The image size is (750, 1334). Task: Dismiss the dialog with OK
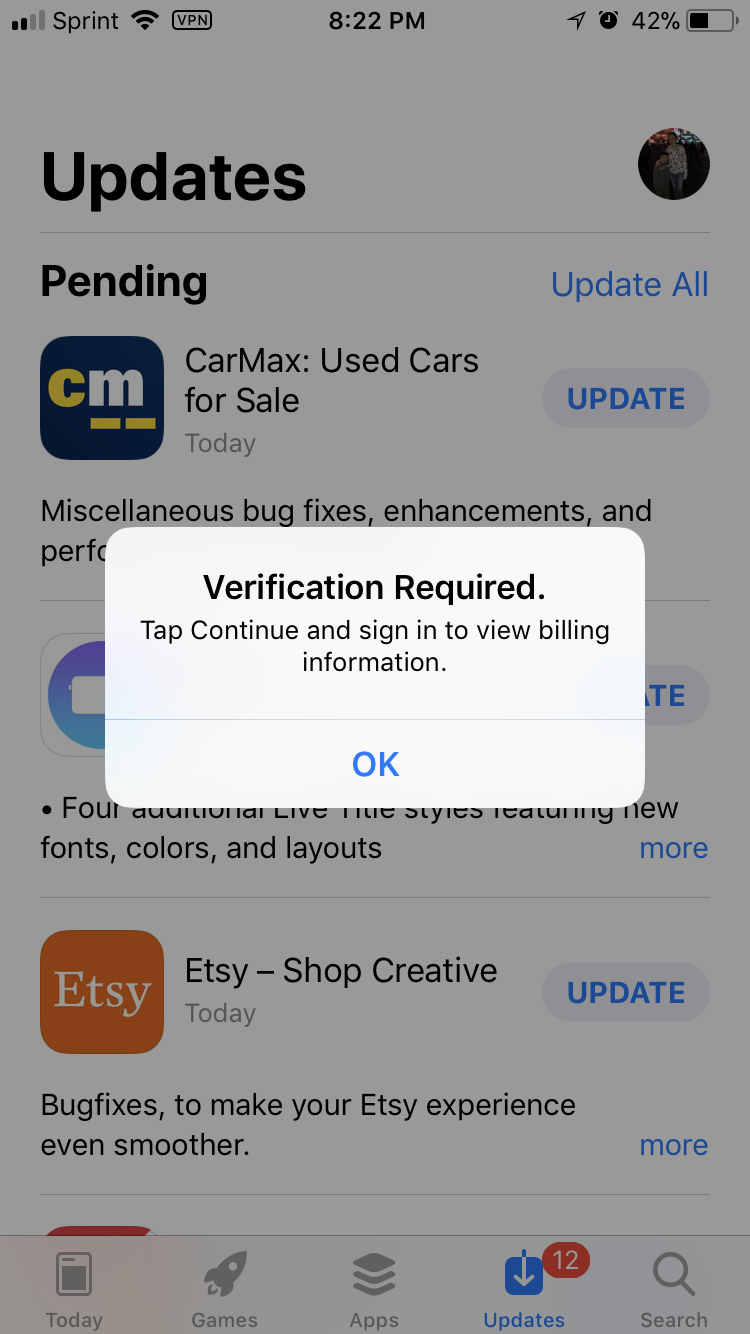point(375,764)
